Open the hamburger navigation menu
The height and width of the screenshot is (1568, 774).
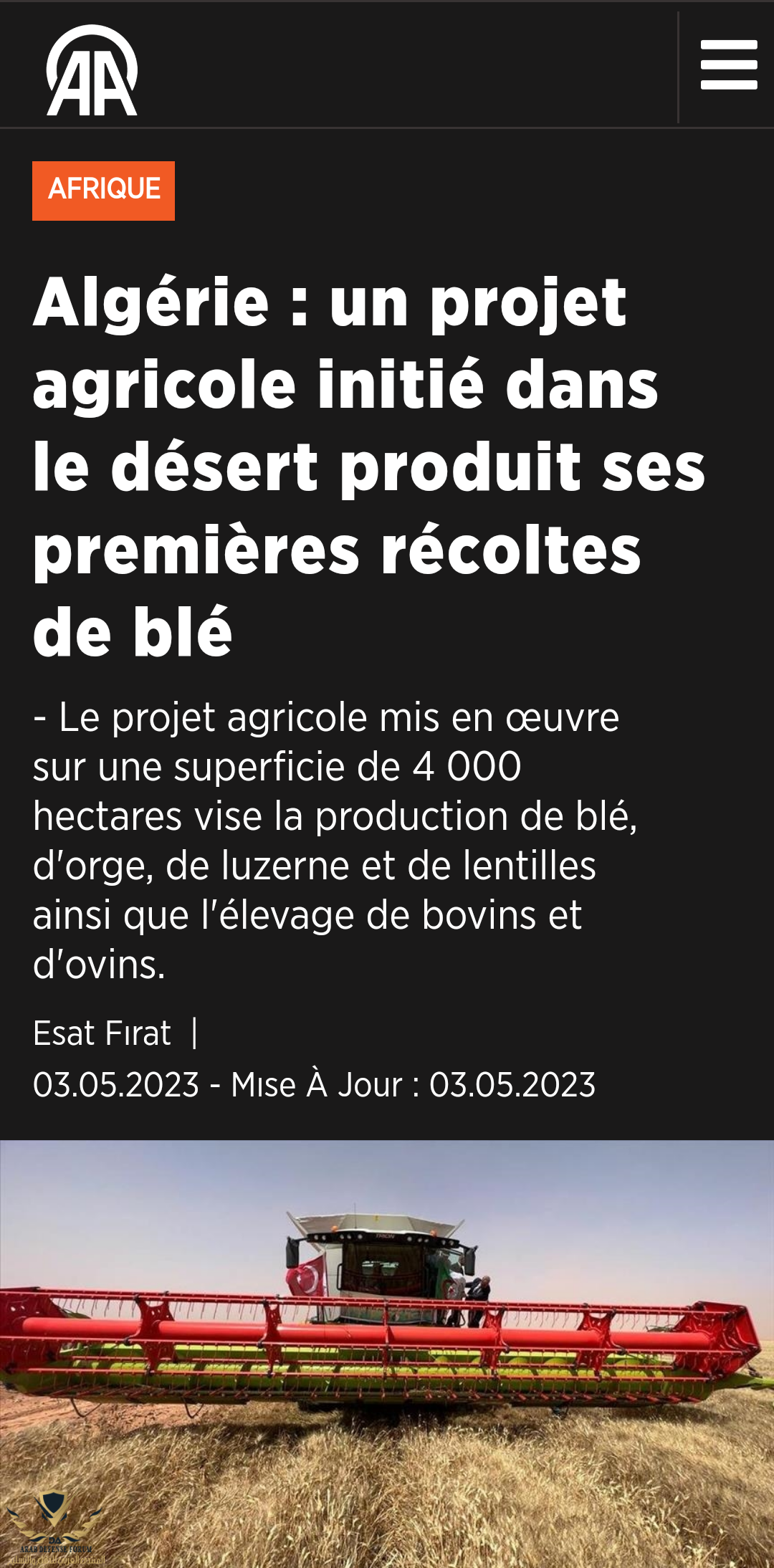728,65
